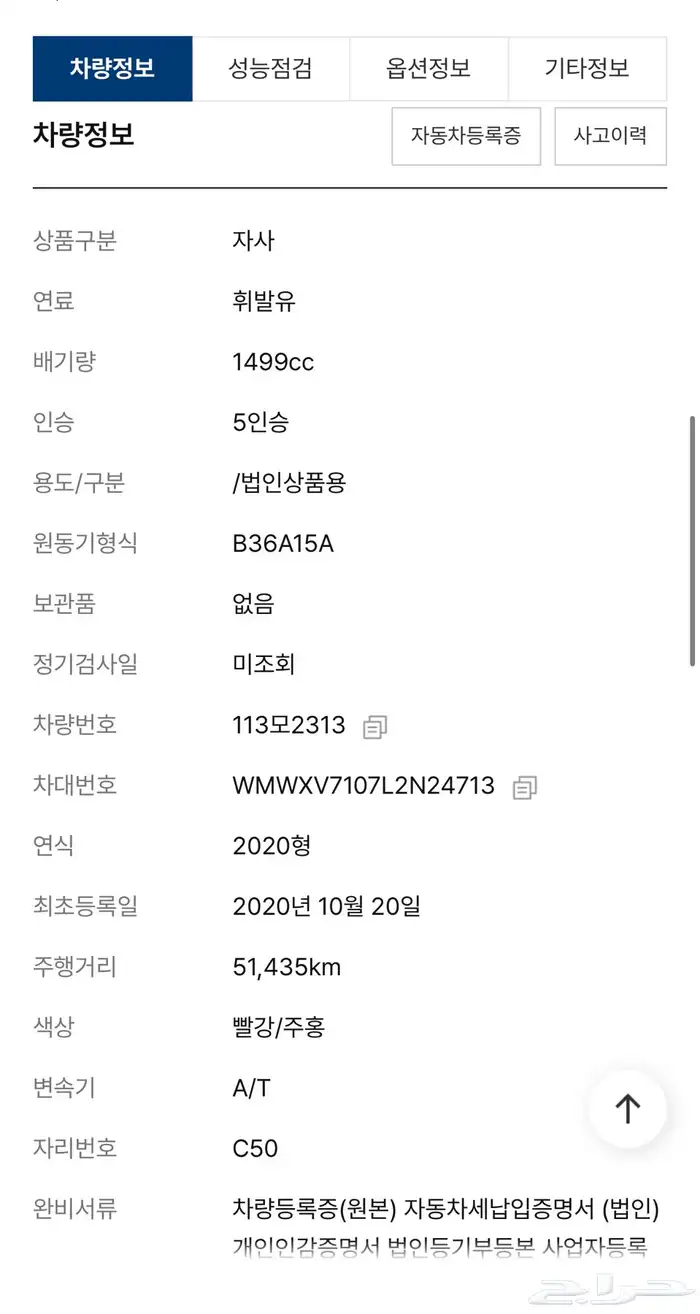700x1314 pixels.
Task: Switch to the 성능점검 tab
Action: (x=270, y=69)
